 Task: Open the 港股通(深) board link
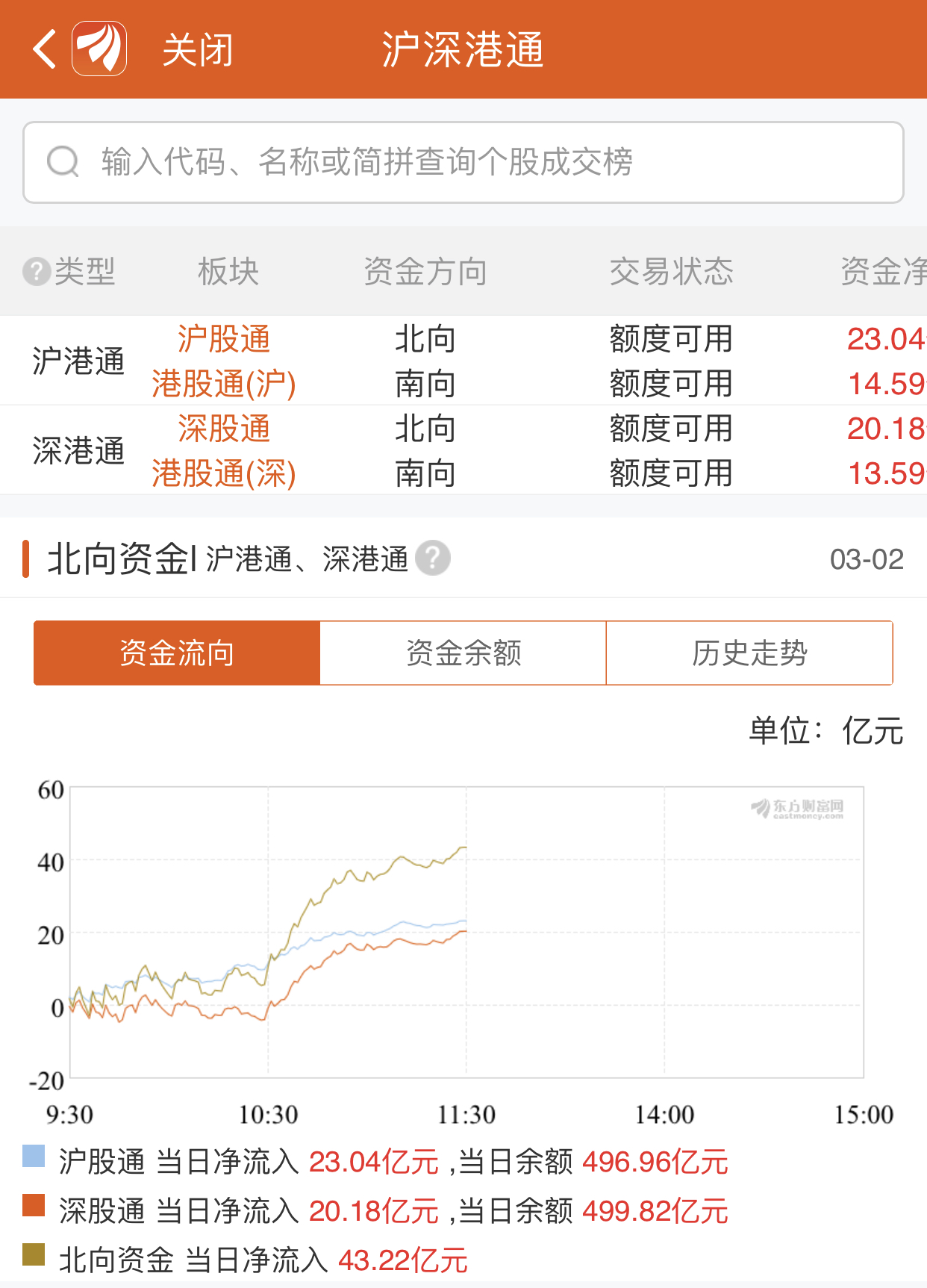(x=224, y=473)
